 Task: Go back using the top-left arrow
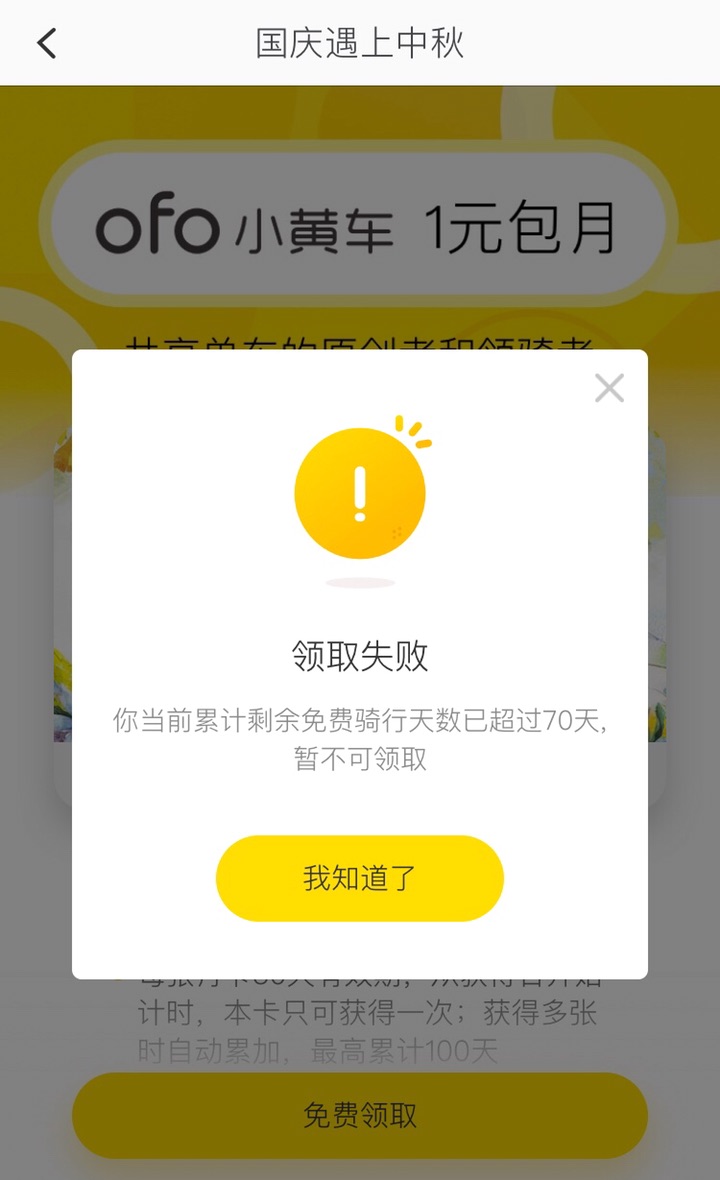pyautogui.click(x=47, y=43)
